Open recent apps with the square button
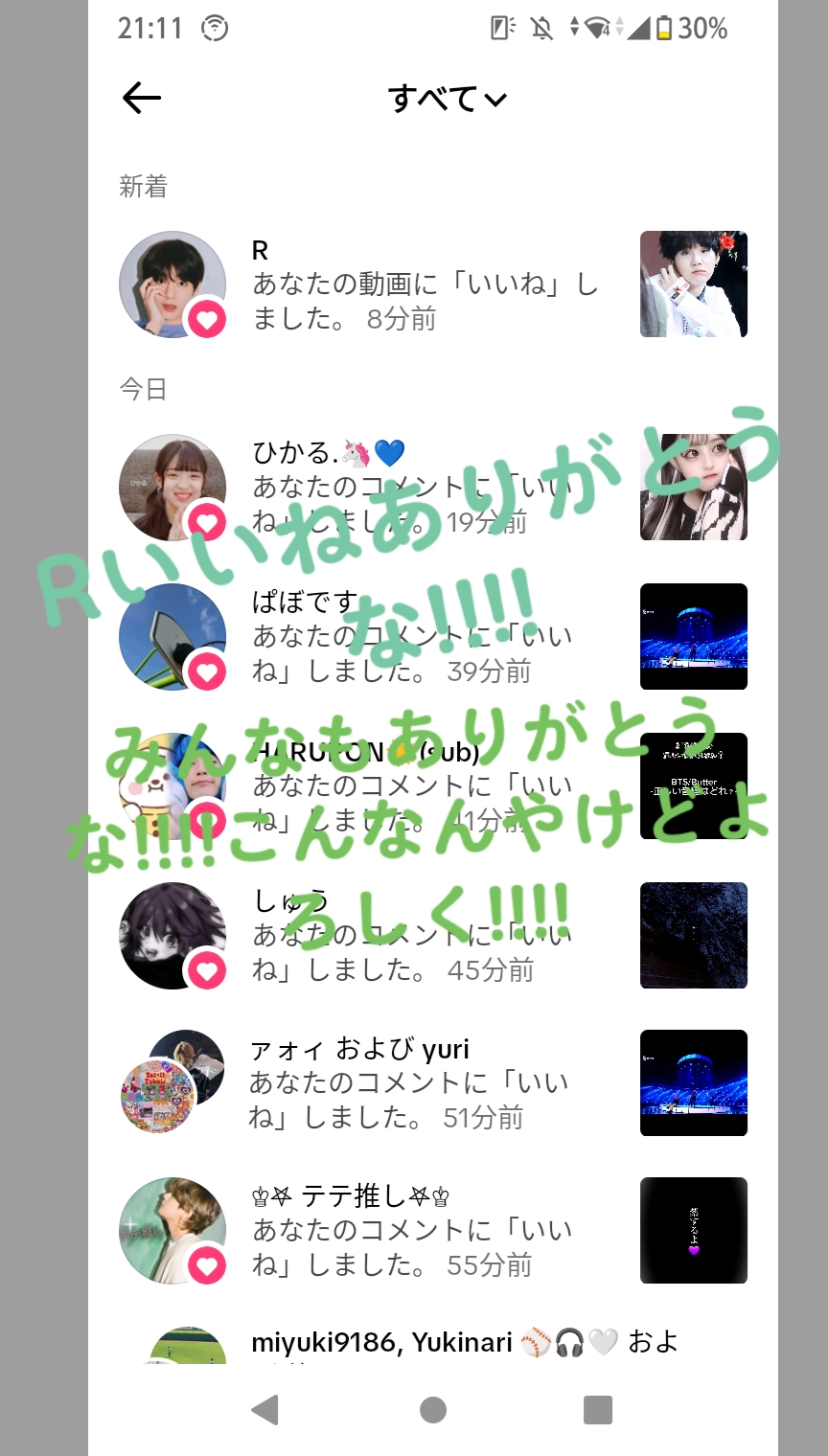This screenshot has width=828, height=1456. (x=598, y=1410)
